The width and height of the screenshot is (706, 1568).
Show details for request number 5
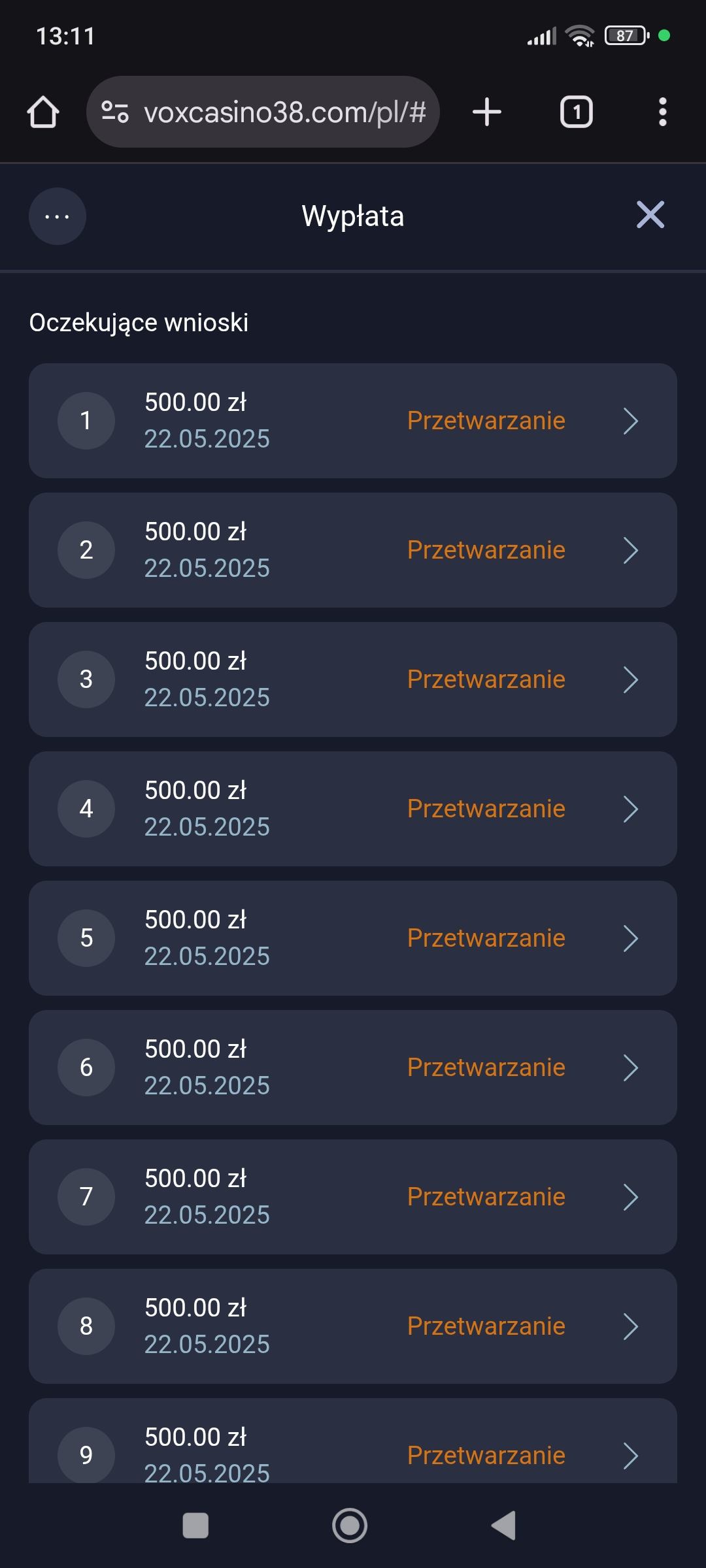tap(352, 938)
